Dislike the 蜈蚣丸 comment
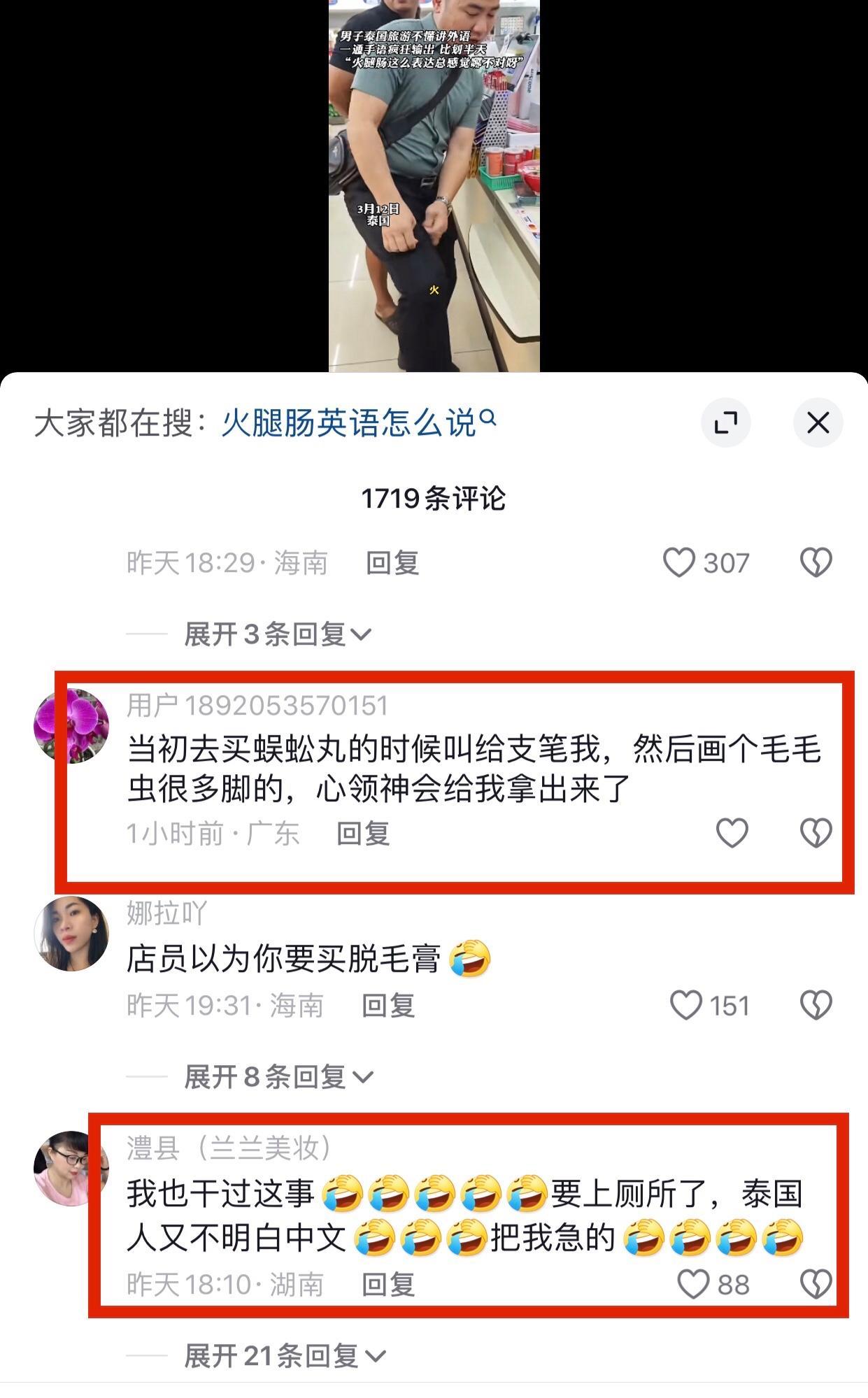The image size is (868, 1398). click(816, 833)
